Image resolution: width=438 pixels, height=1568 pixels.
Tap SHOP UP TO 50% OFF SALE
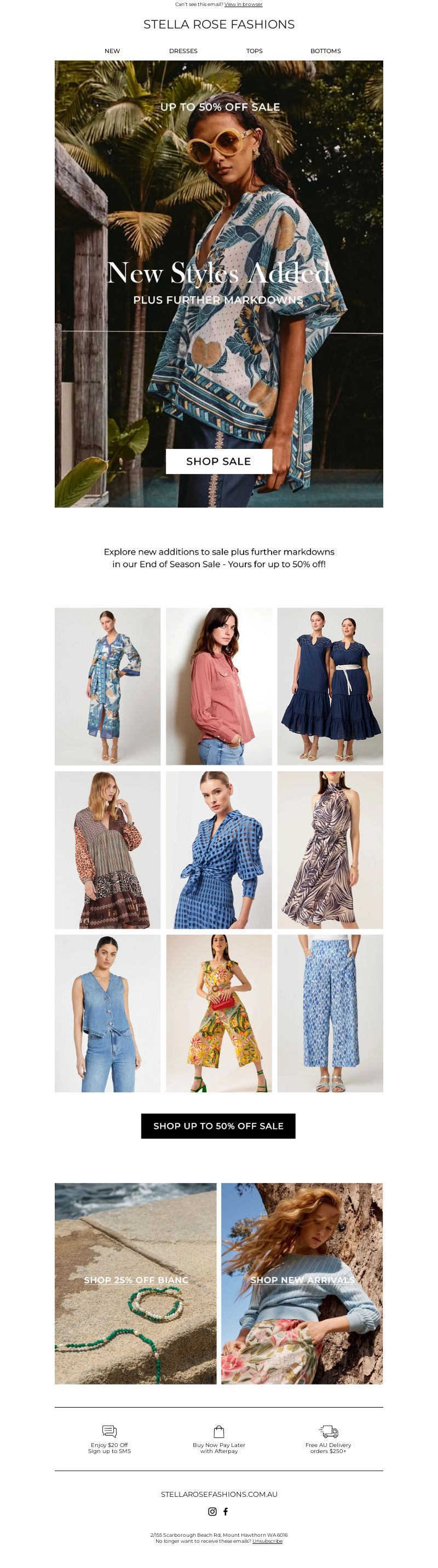(218, 1126)
